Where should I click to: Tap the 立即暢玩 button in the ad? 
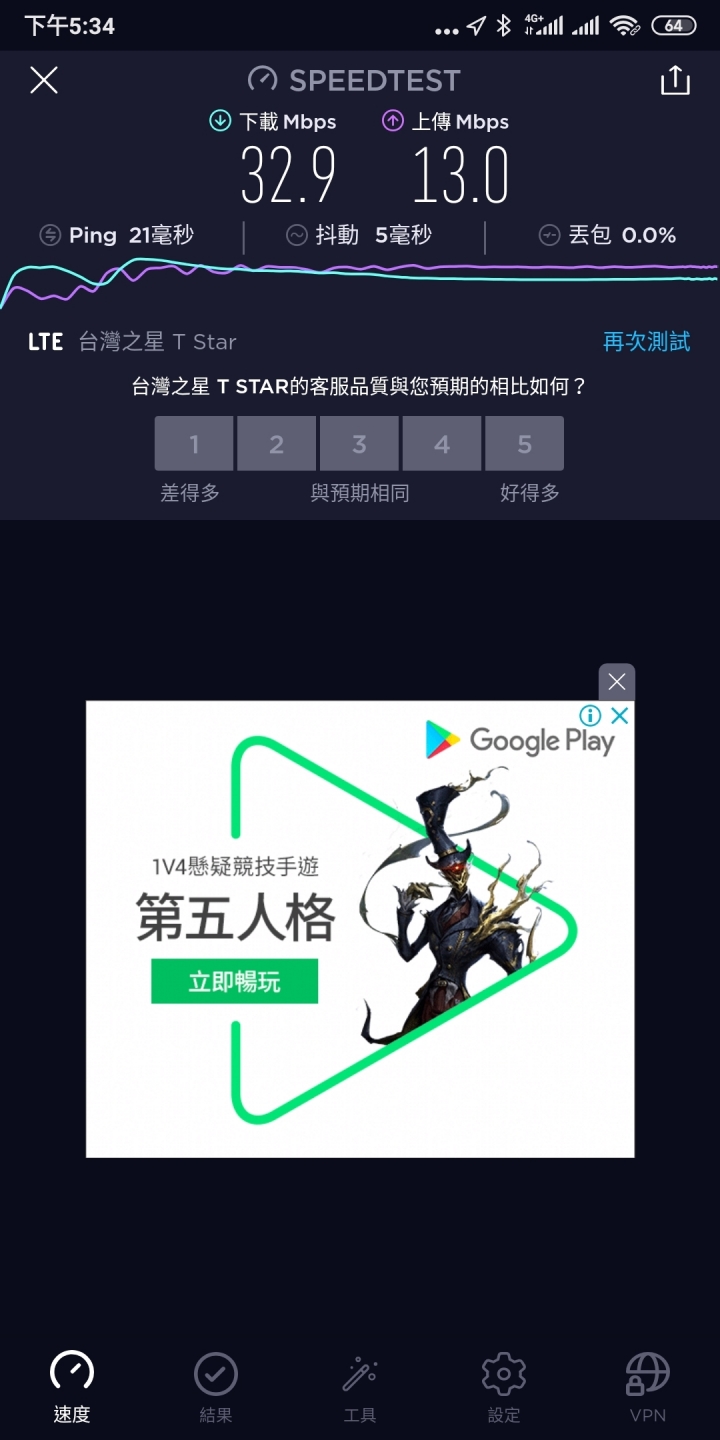tap(234, 982)
